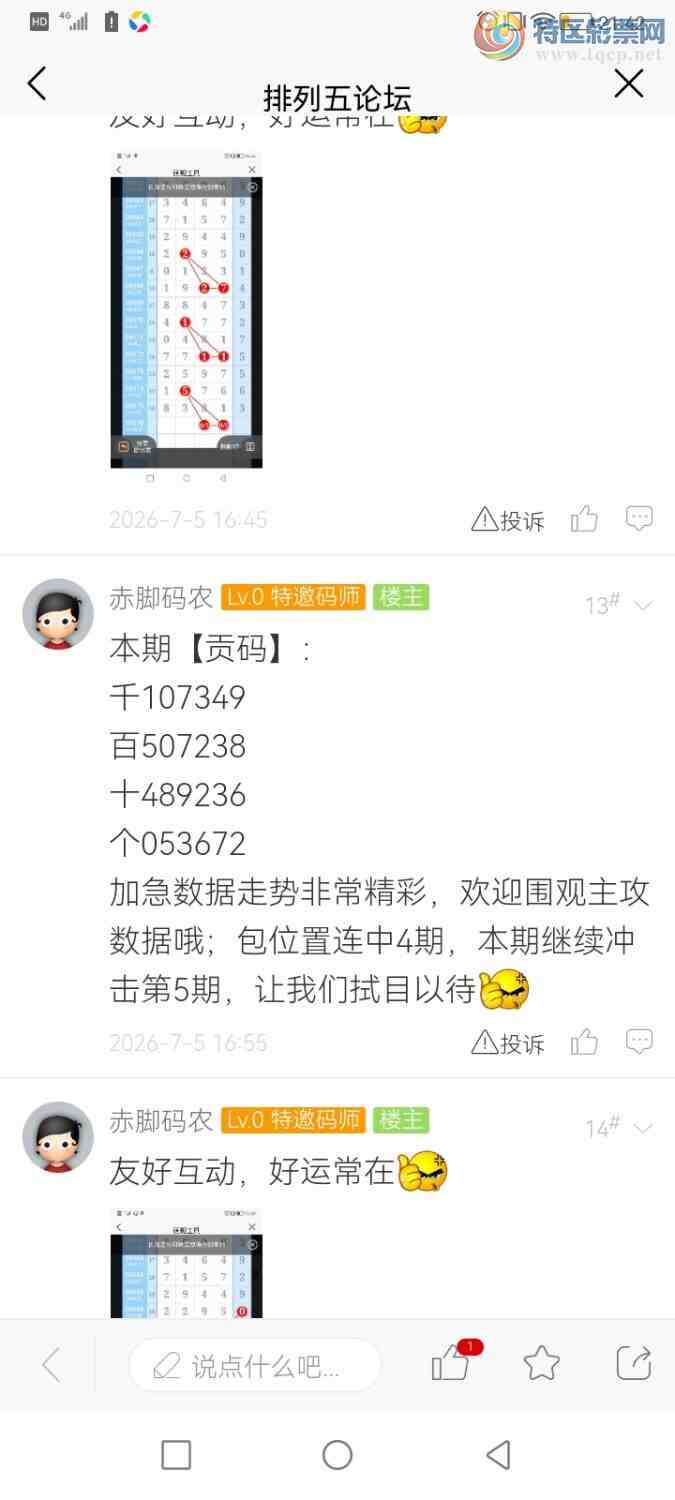Open 赤脚码农's avatar on floor 13#

[58, 614]
